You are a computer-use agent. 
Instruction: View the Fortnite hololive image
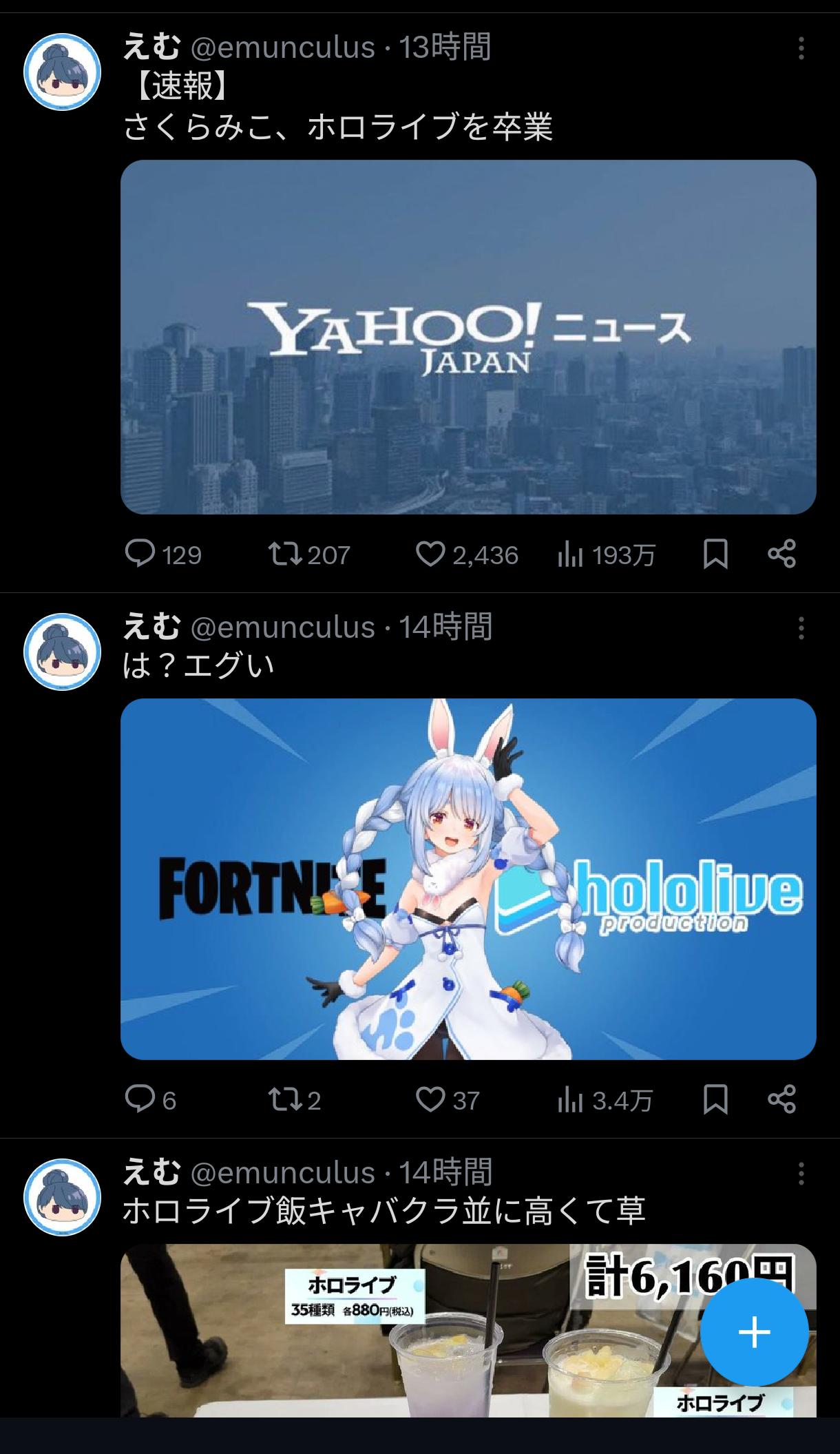click(468, 879)
